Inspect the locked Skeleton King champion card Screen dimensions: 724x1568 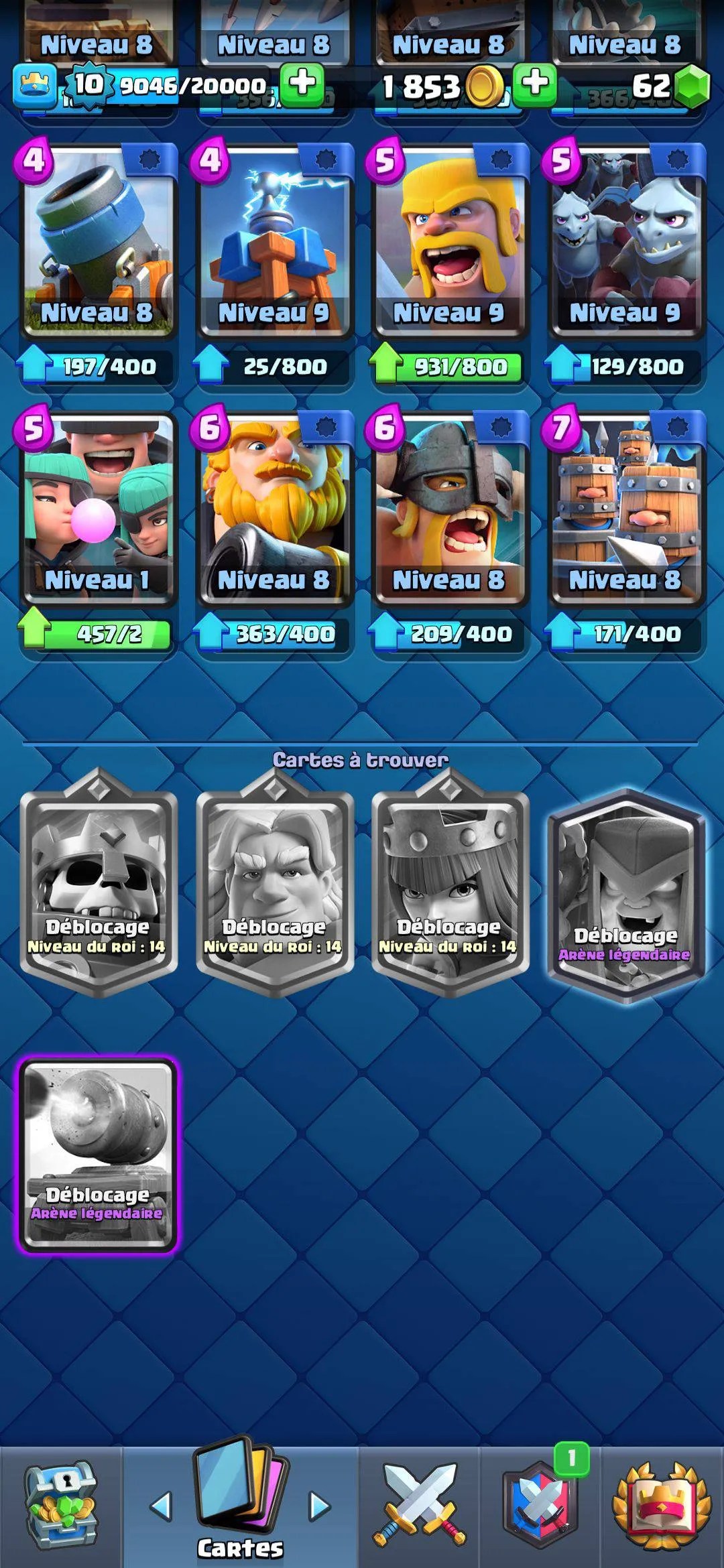coord(98,883)
